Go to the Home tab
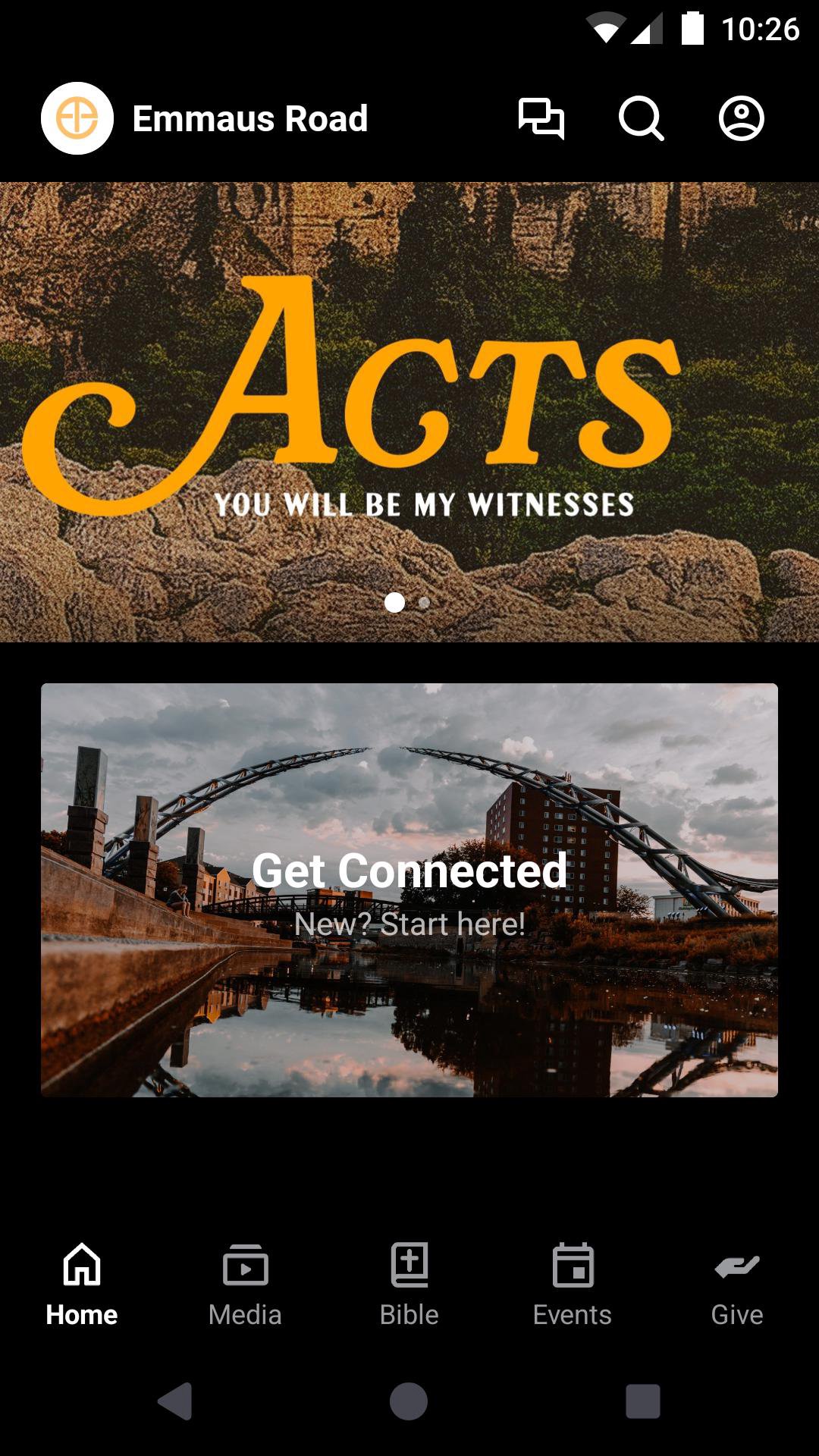Screen dimensions: 819x1456 (82, 1283)
